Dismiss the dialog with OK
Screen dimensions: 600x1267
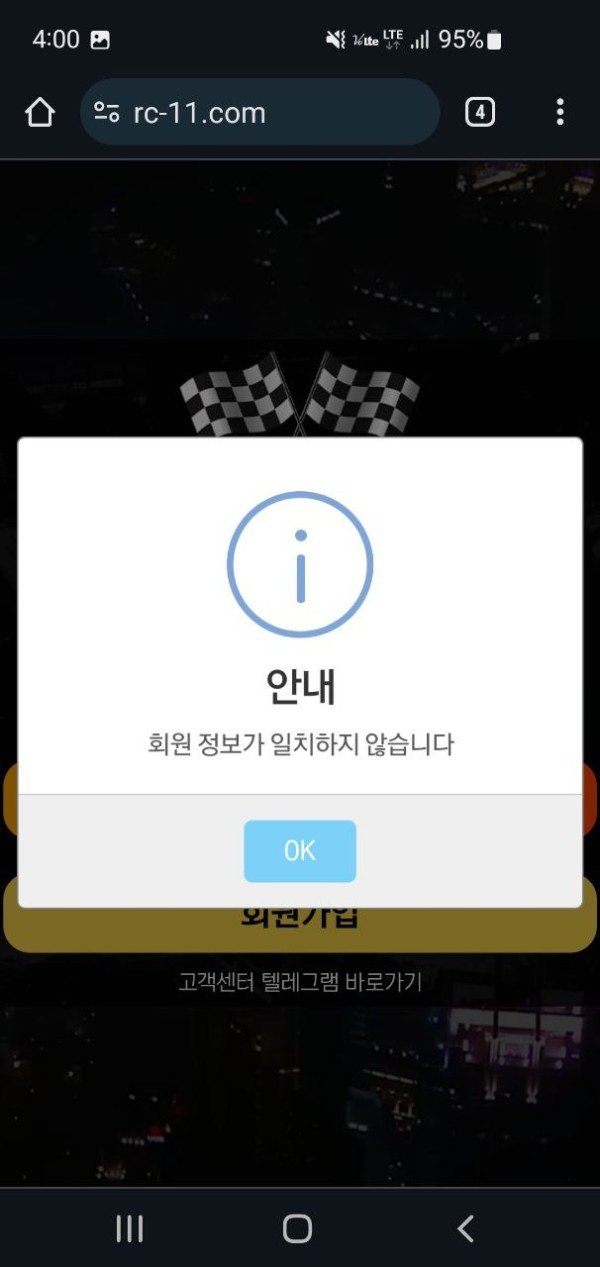pyautogui.click(x=300, y=851)
